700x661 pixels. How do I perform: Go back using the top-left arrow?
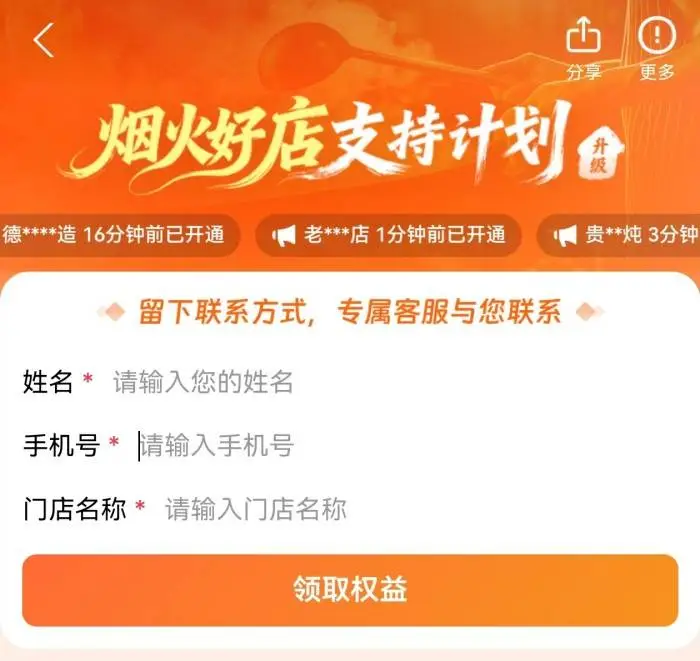point(43,41)
